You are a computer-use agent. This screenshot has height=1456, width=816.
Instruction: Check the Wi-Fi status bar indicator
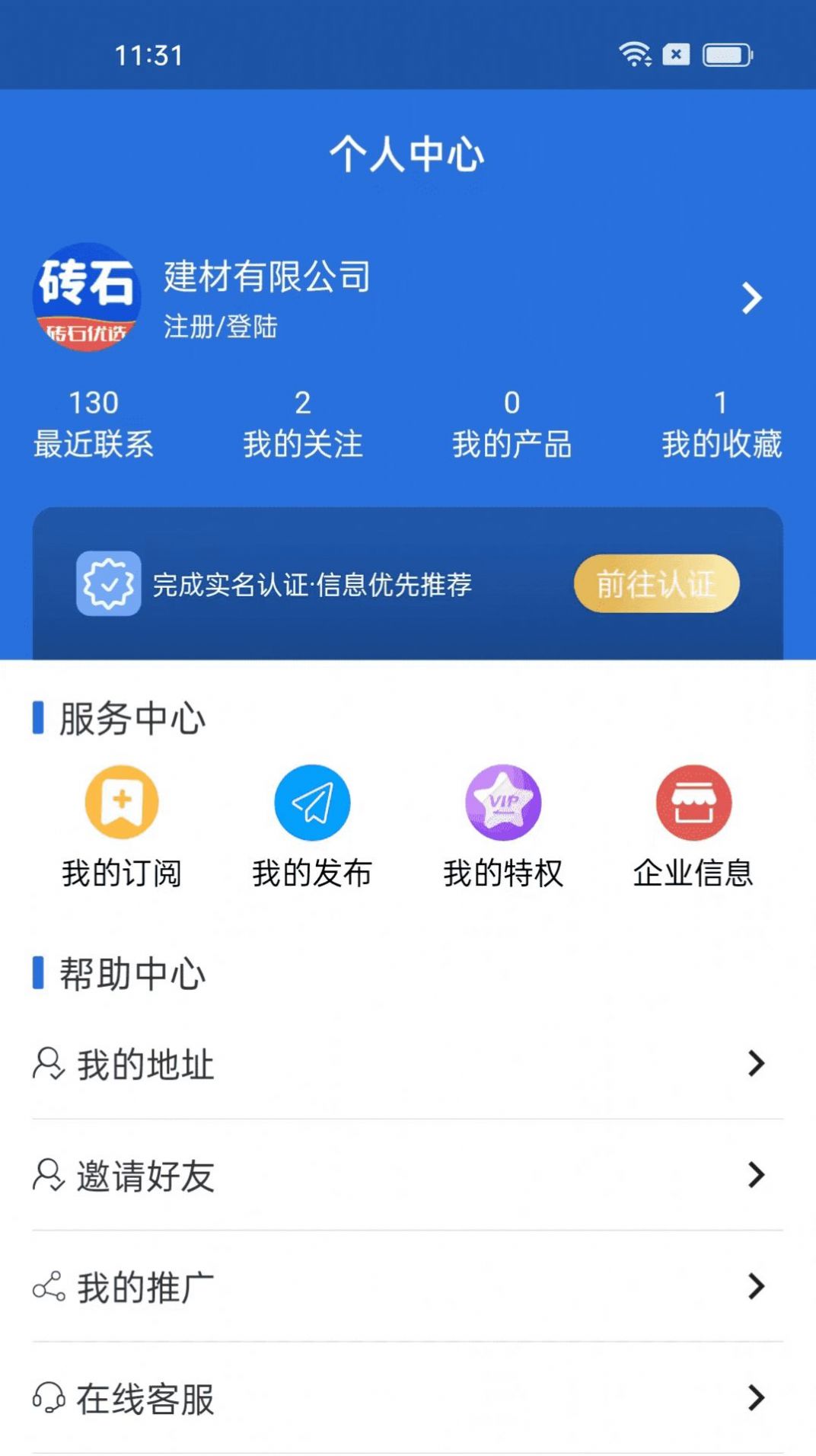click(x=634, y=53)
